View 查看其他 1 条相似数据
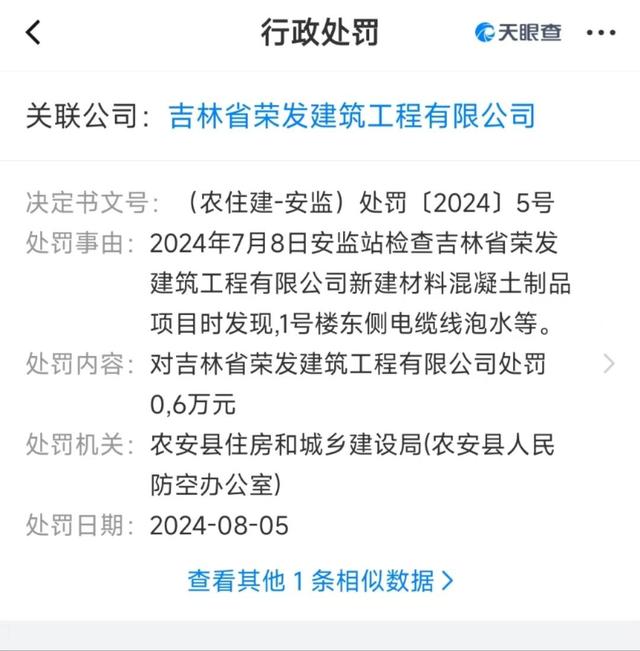The height and width of the screenshot is (651, 640). [320, 579]
